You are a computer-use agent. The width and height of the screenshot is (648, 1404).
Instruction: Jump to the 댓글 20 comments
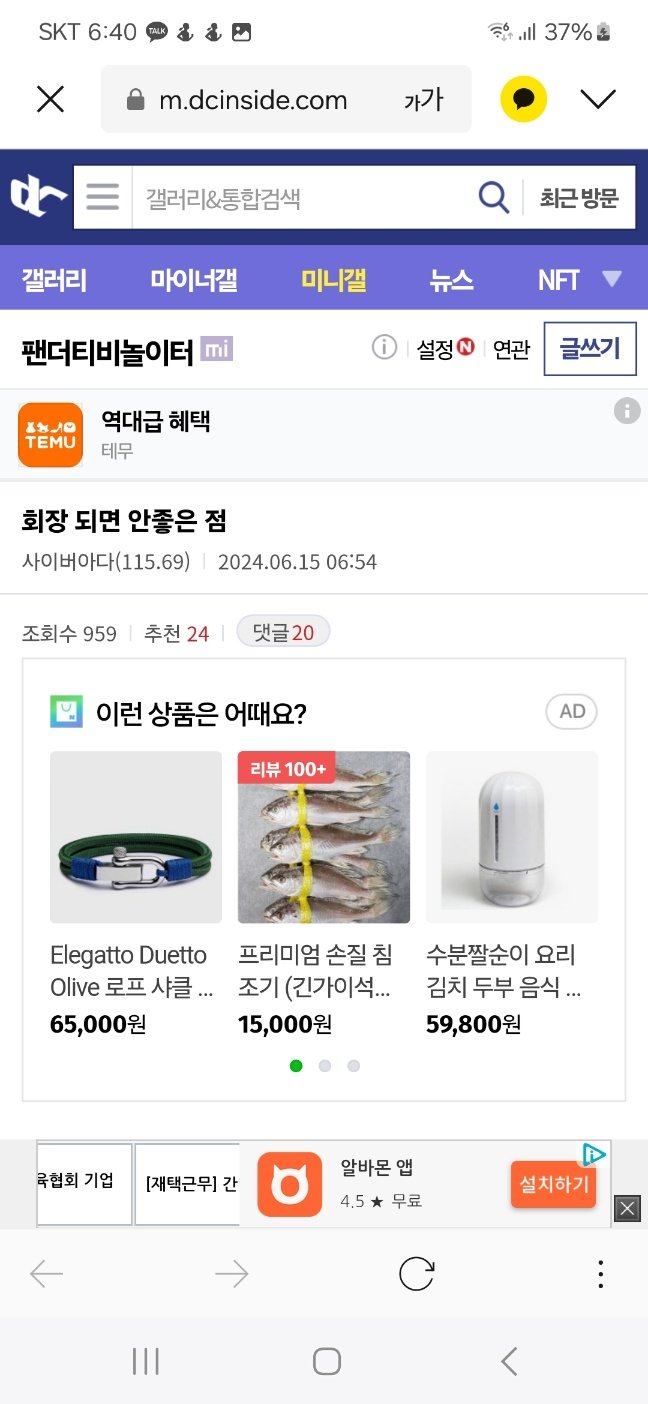(283, 632)
